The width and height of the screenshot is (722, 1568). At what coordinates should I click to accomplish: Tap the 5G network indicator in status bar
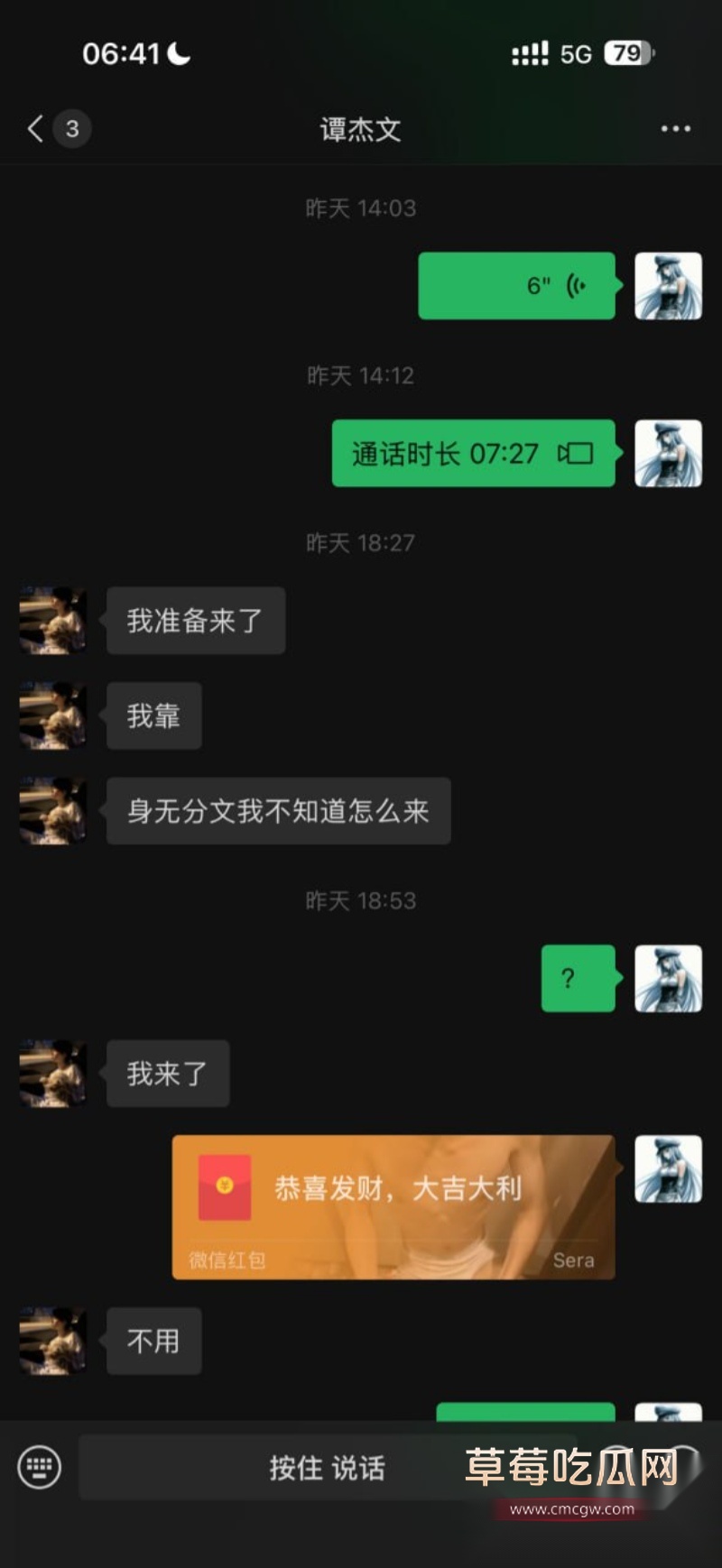576,53
